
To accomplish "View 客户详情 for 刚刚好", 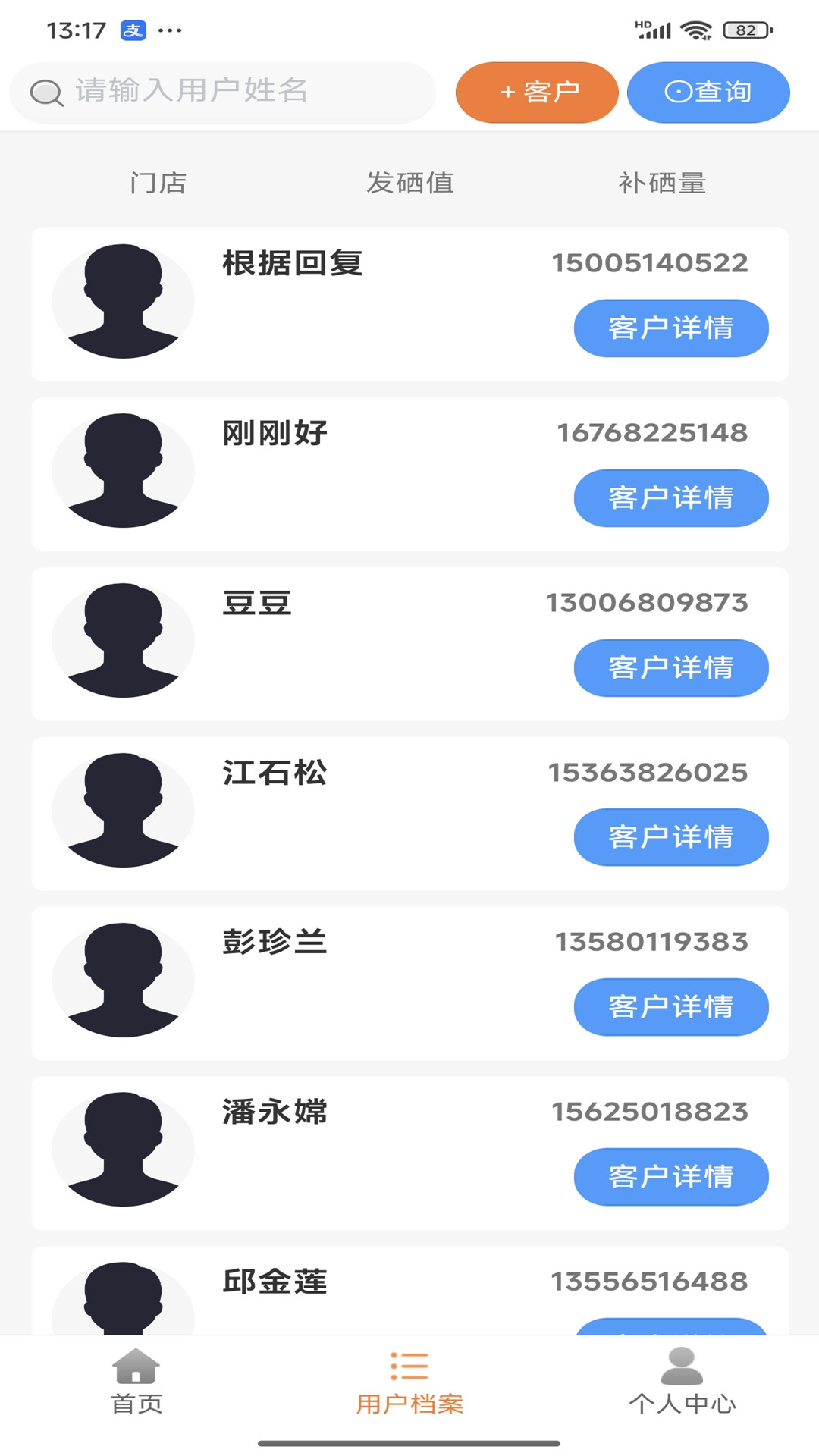I will click(x=671, y=498).
